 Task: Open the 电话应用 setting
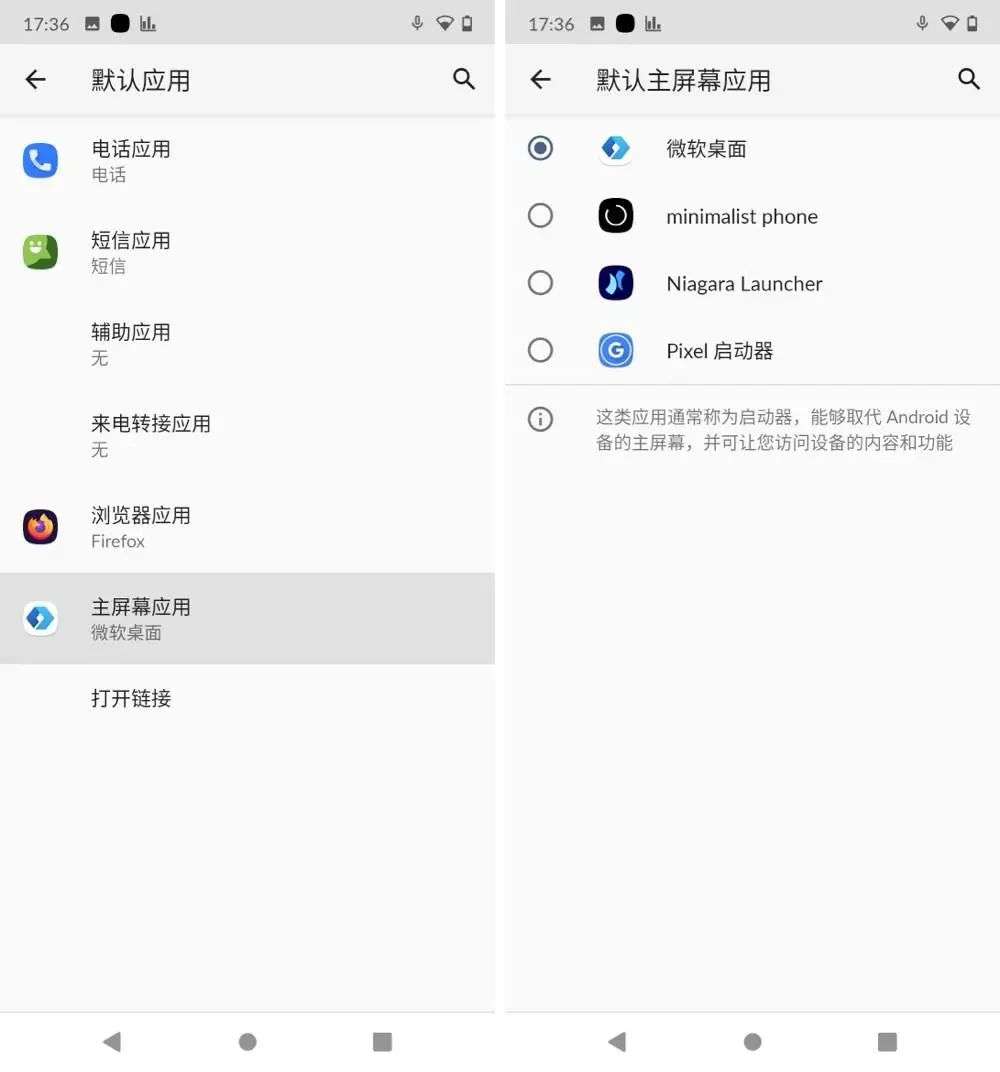[247, 161]
